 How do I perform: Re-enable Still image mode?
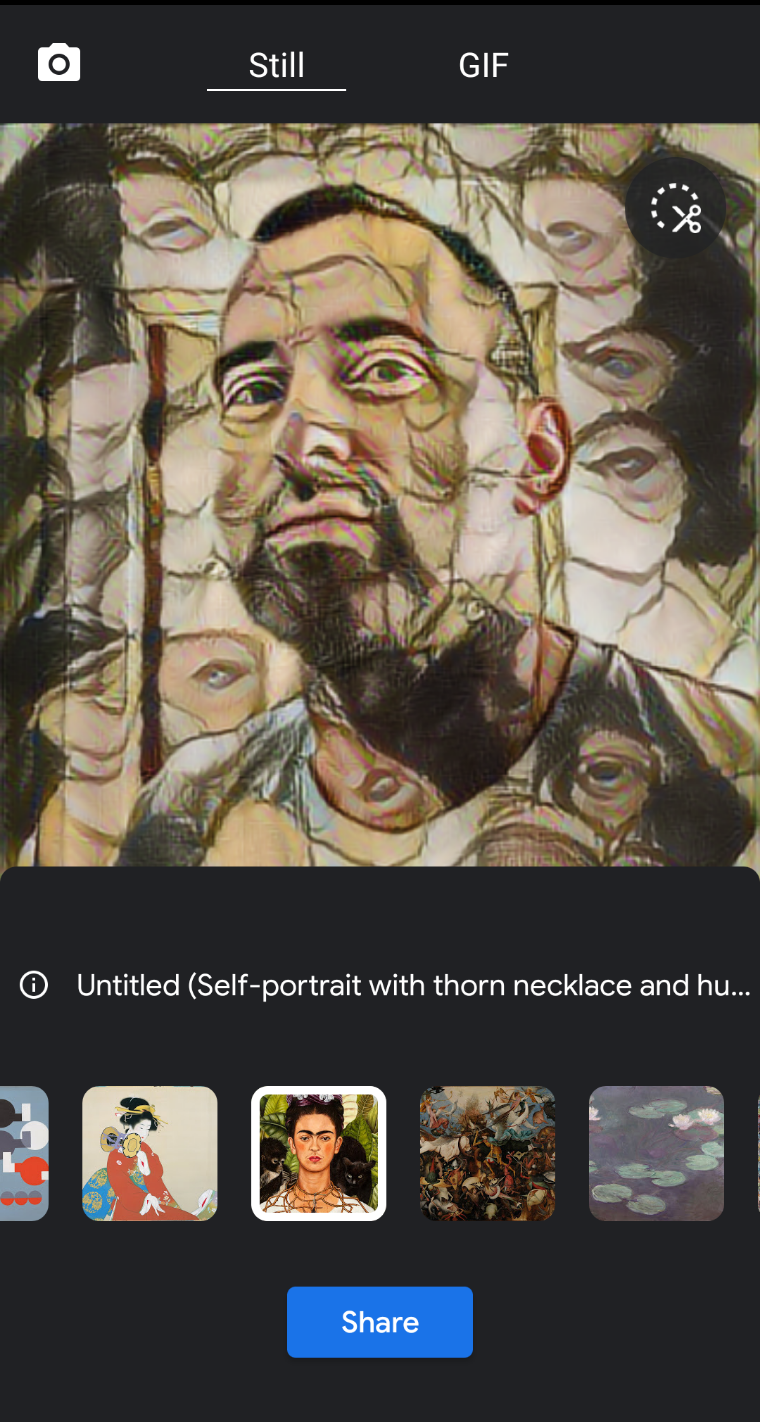(276, 65)
